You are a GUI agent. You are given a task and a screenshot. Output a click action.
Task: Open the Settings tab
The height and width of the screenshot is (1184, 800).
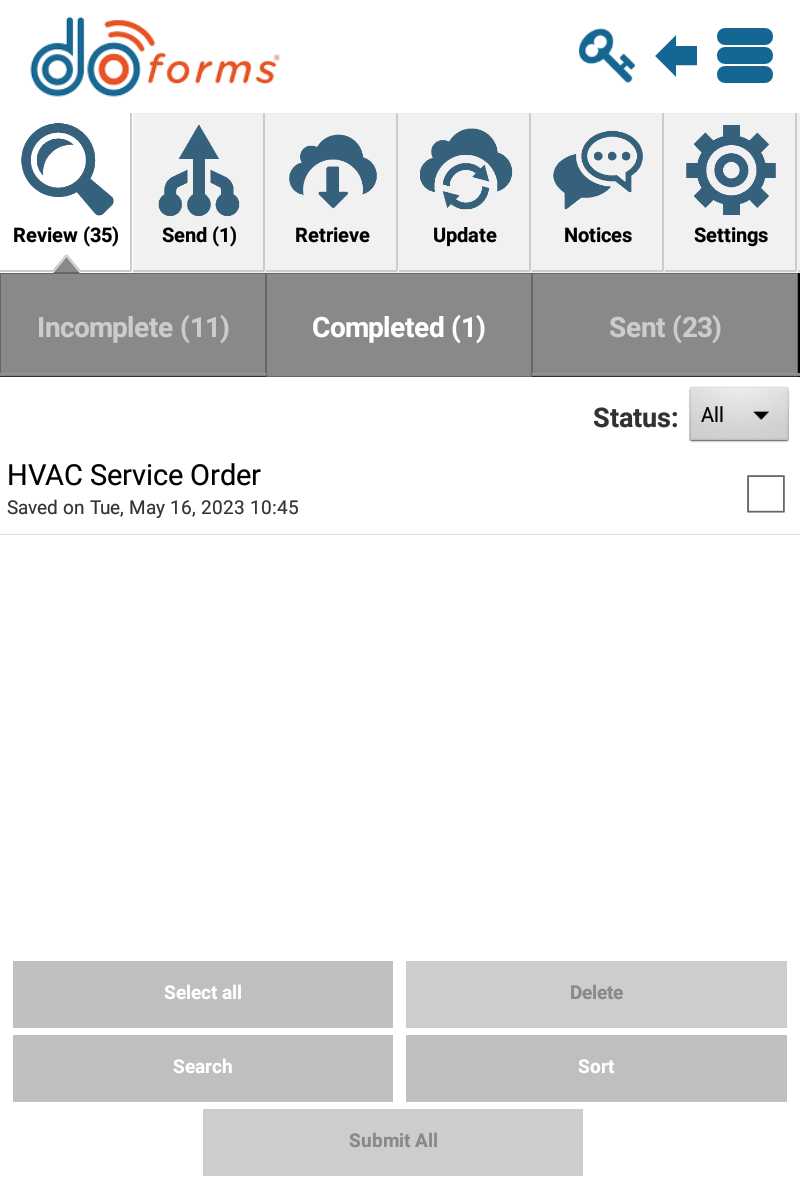pyautogui.click(x=731, y=191)
